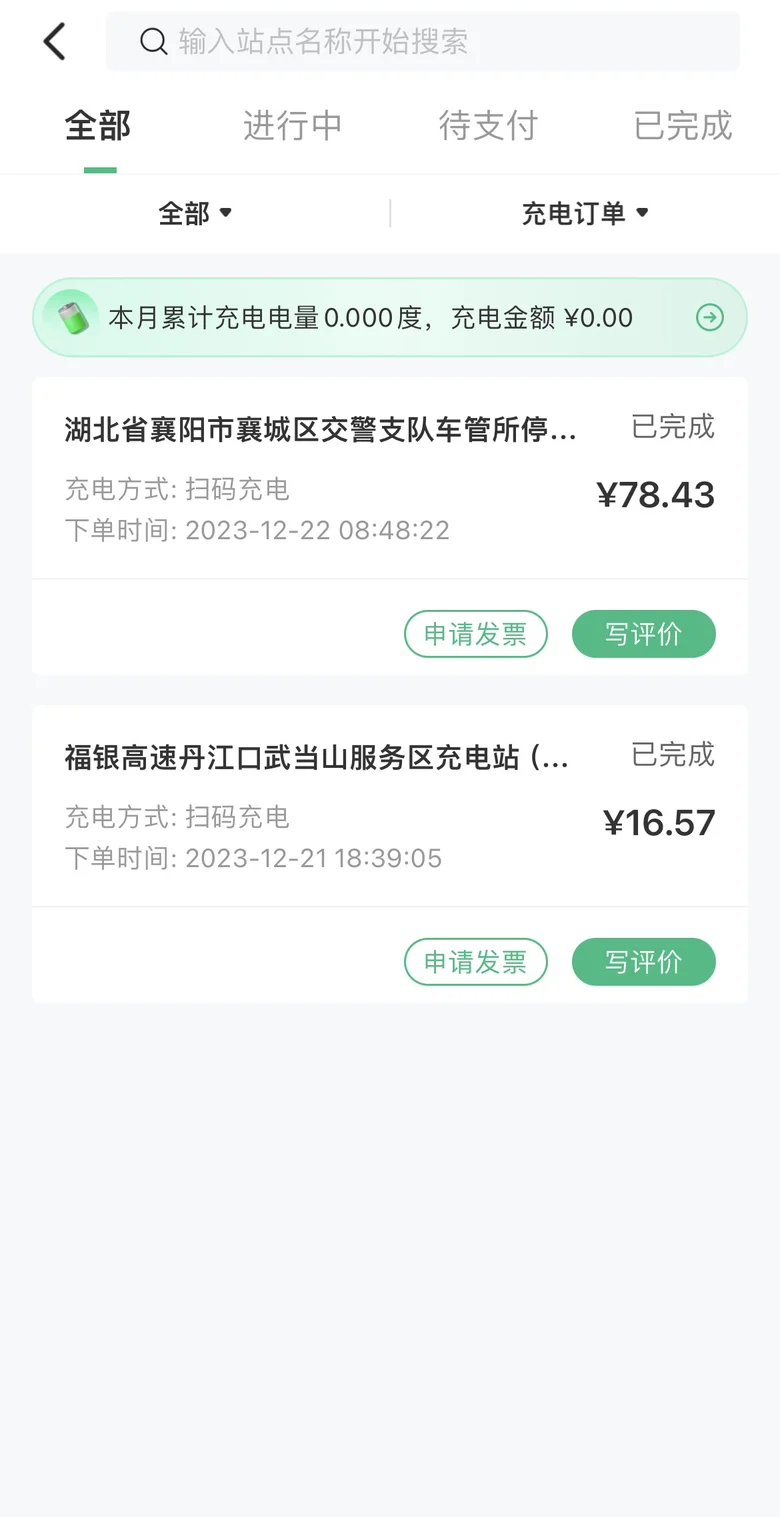Tap 写评价 on the ¥16.57 order
The image size is (780, 1517).
point(644,962)
